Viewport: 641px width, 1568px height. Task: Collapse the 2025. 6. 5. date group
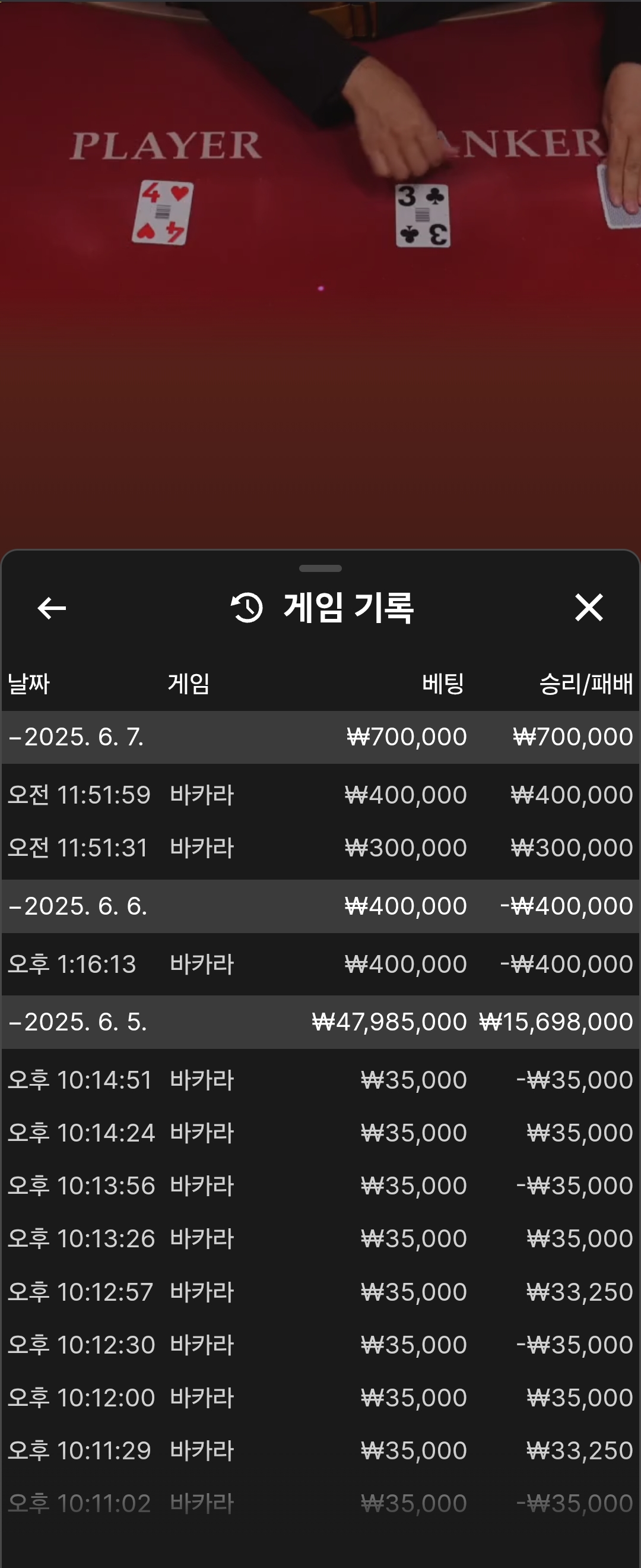click(x=78, y=1022)
